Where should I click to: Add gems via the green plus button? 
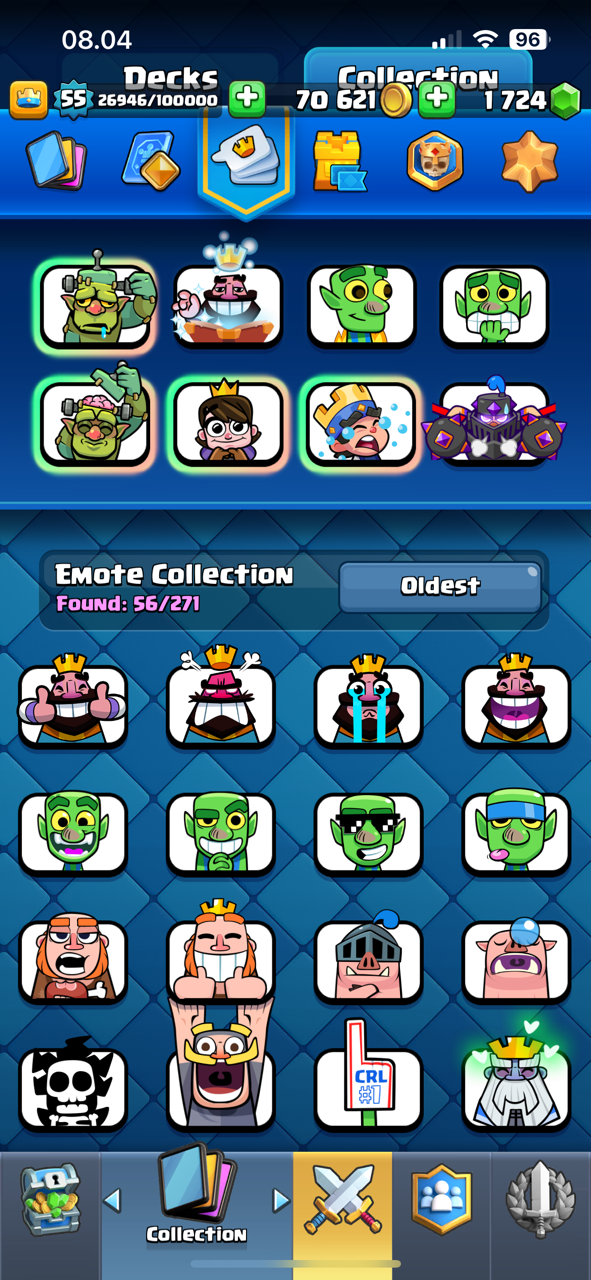pos(436,100)
